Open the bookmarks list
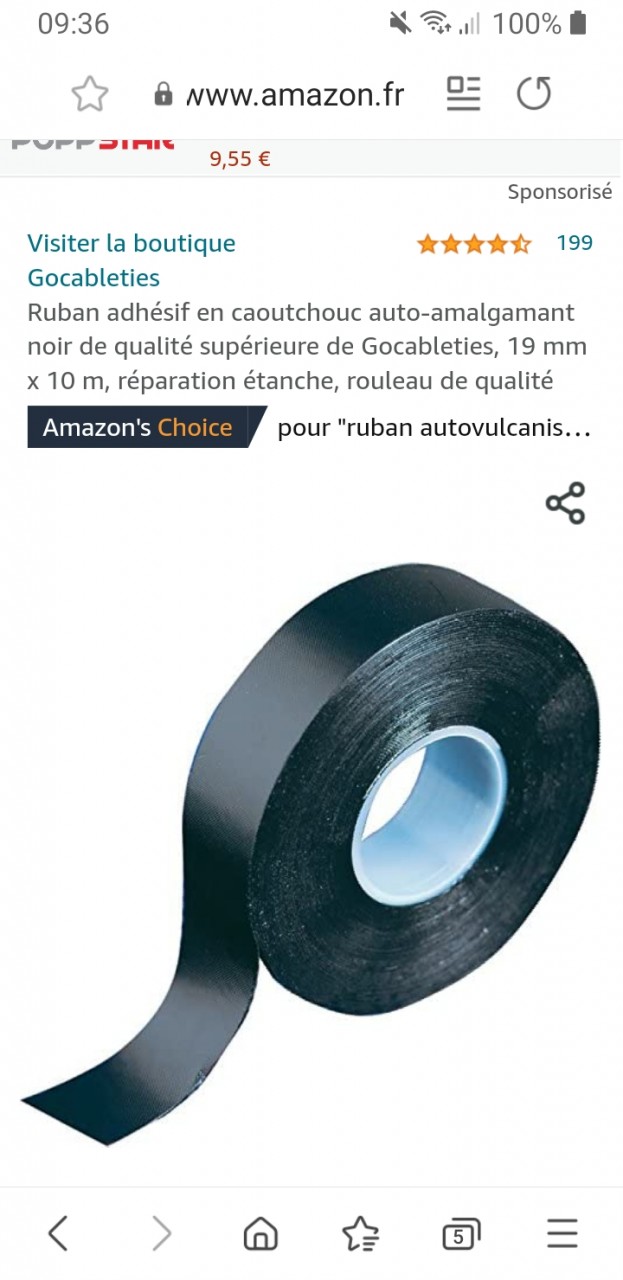The height and width of the screenshot is (1280, 623). [x=360, y=1233]
